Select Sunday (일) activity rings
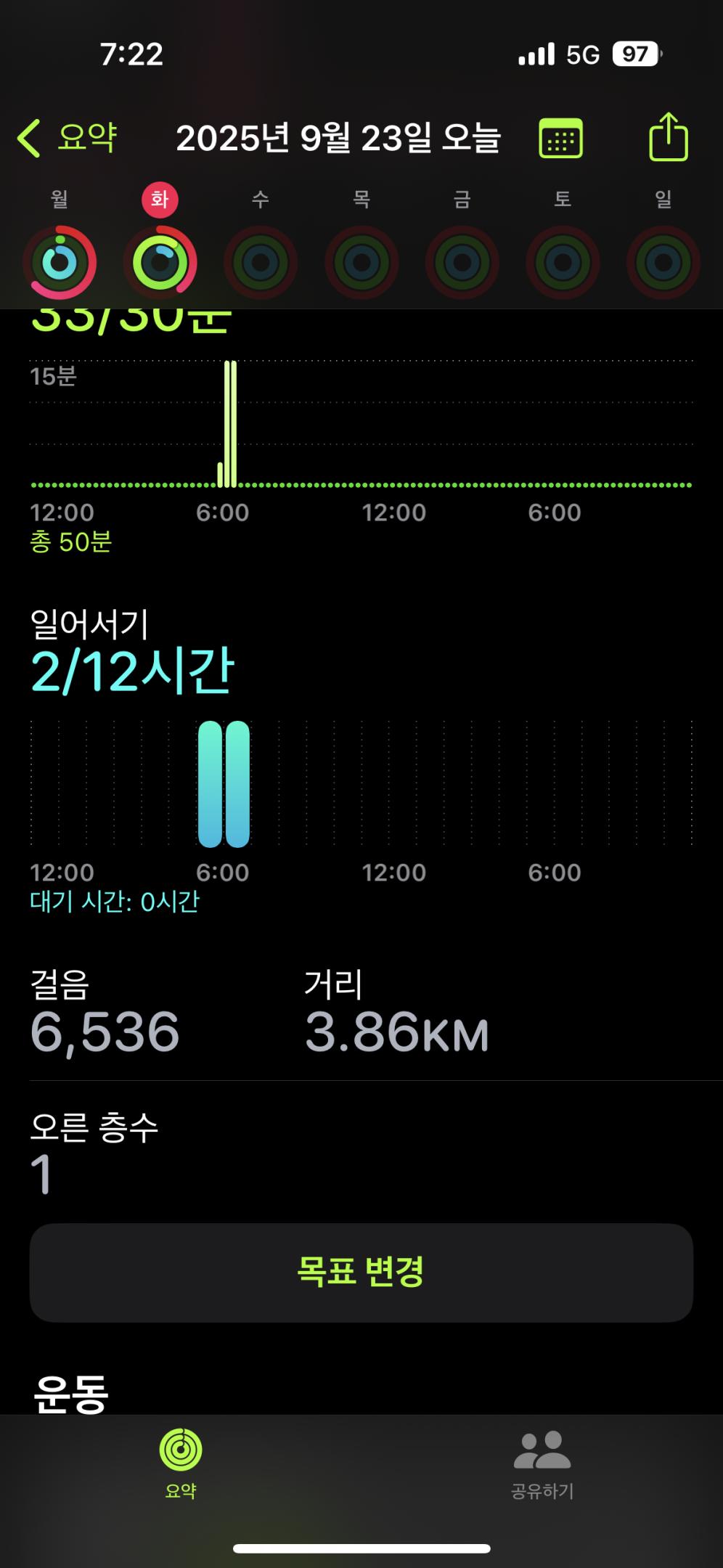 tap(663, 262)
